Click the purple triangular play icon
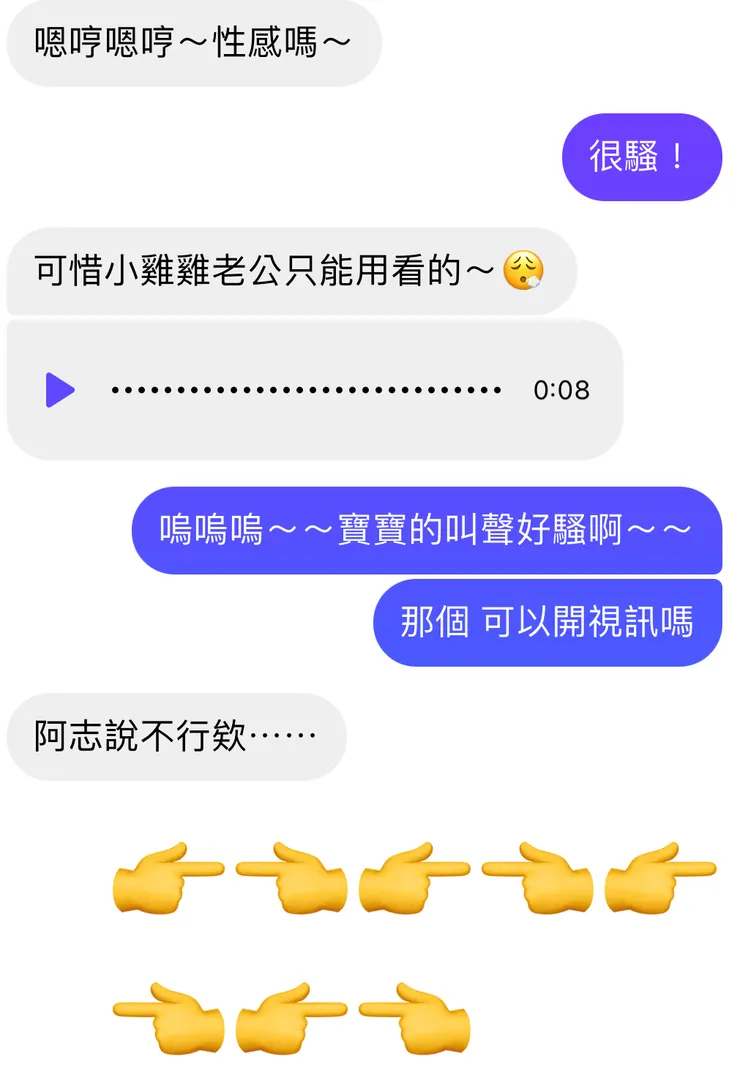This screenshot has height=1086, width=740. click(62, 390)
